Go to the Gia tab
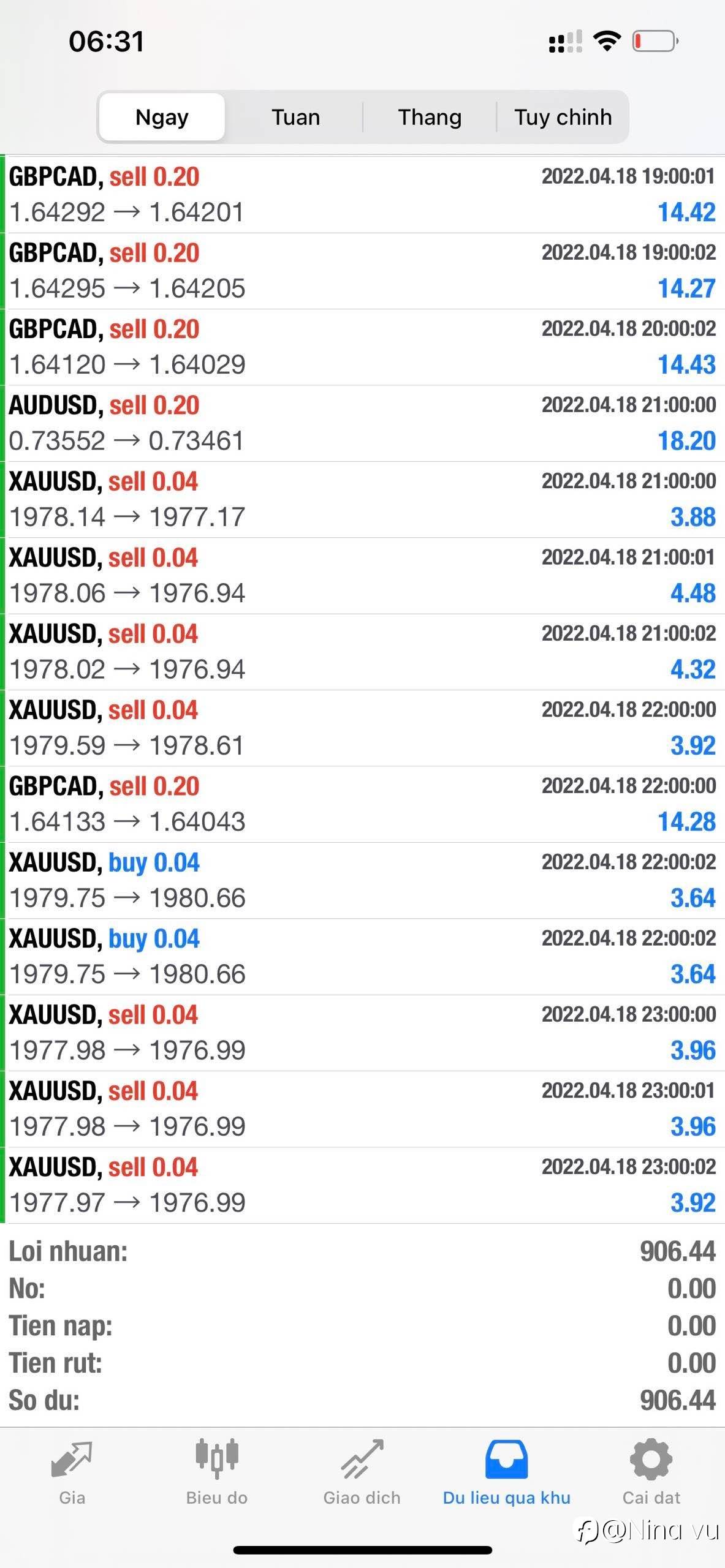 pos(72,1471)
